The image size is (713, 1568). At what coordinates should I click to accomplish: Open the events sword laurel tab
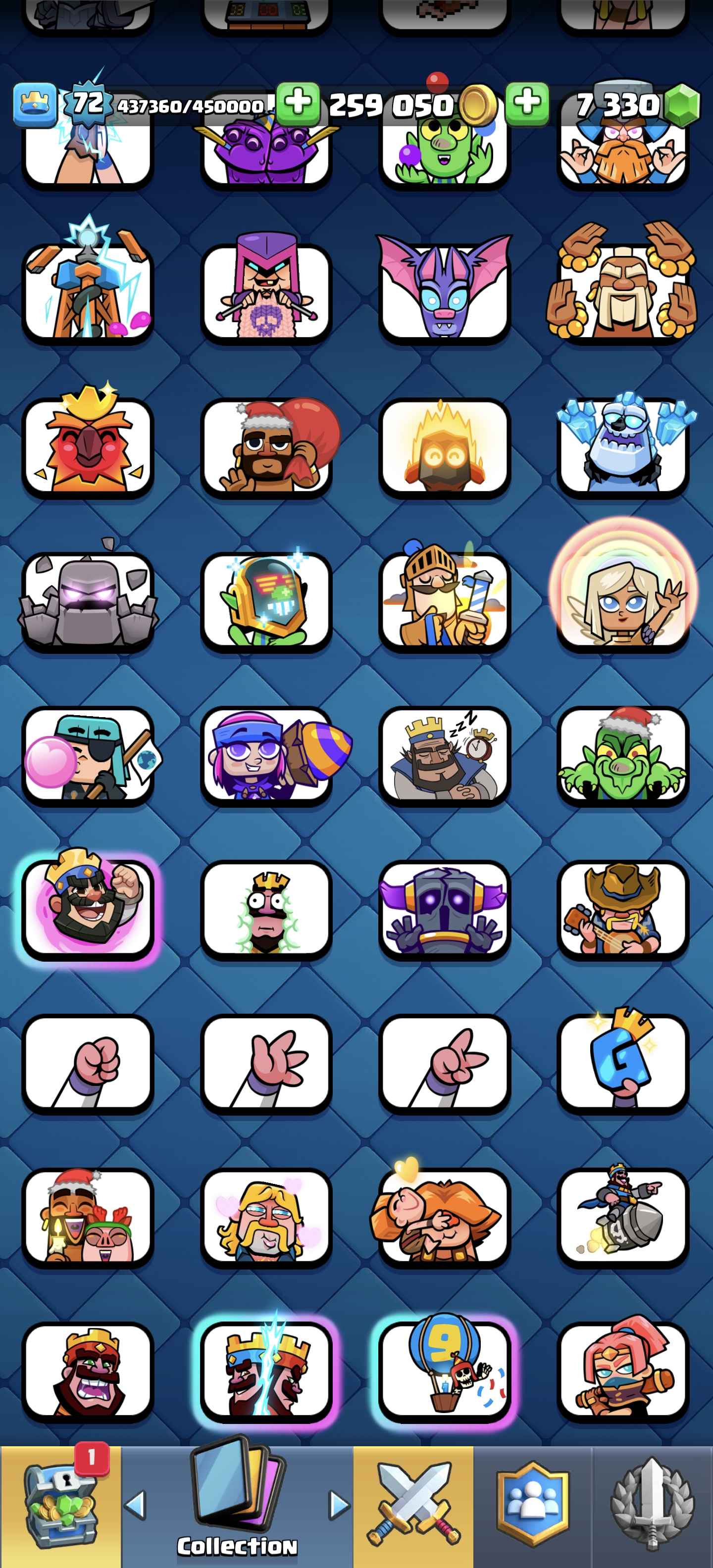click(652, 1505)
